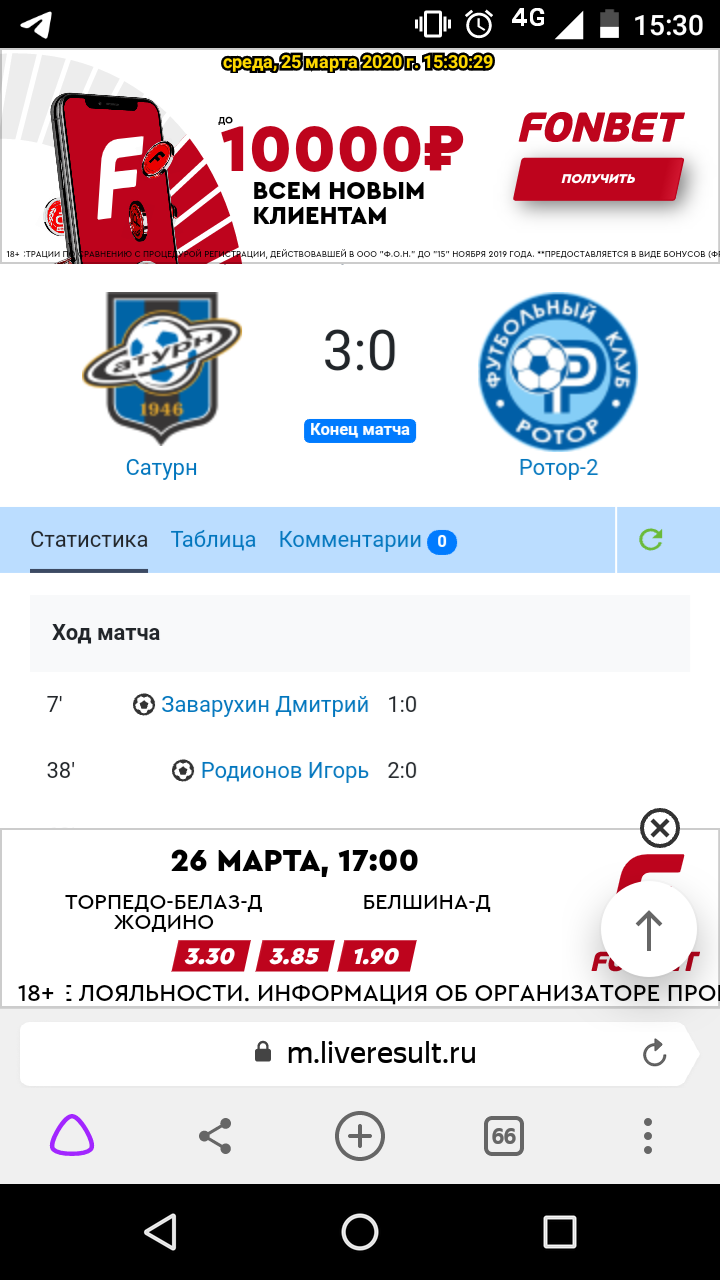Open the Сатурн team page
The image size is (720, 1280).
click(161, 467)
